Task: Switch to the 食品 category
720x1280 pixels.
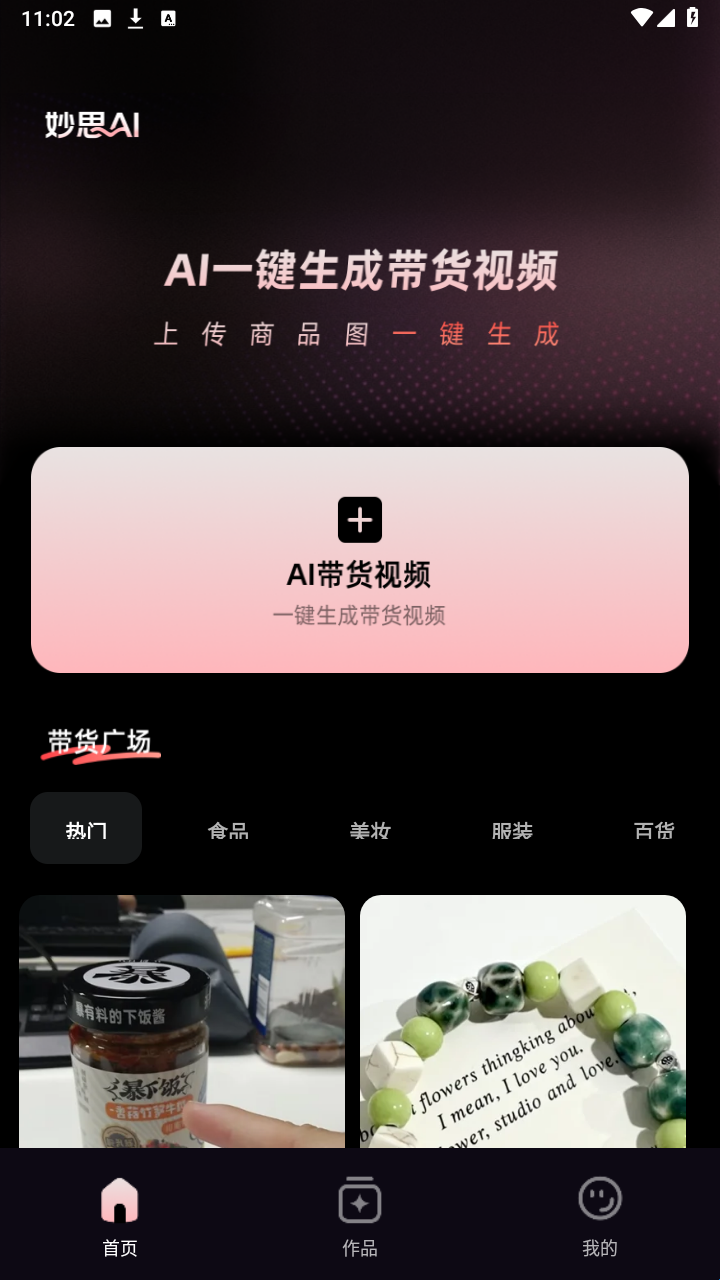Action: (228, 830)
